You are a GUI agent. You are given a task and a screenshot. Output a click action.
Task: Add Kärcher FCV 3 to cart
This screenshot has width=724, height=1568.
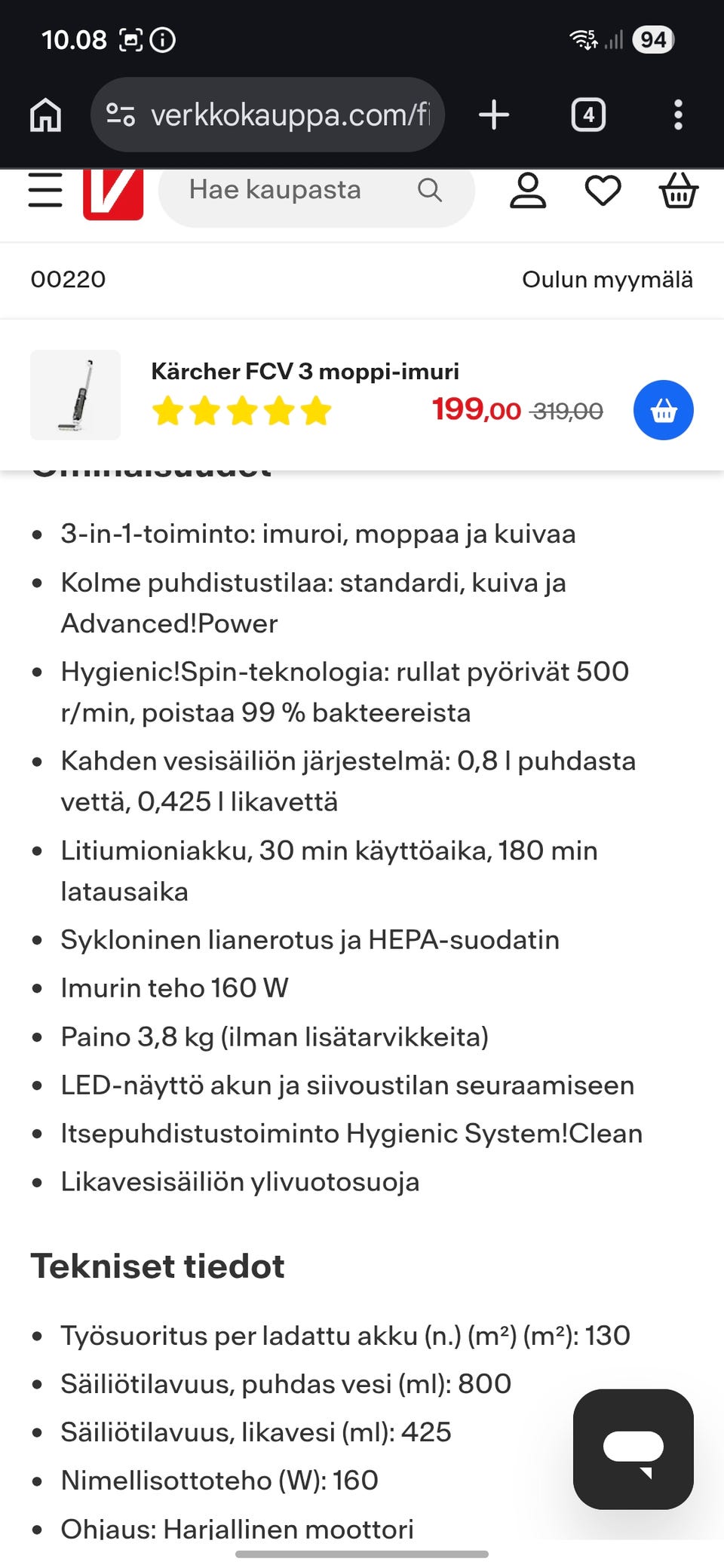click(663, 409)
